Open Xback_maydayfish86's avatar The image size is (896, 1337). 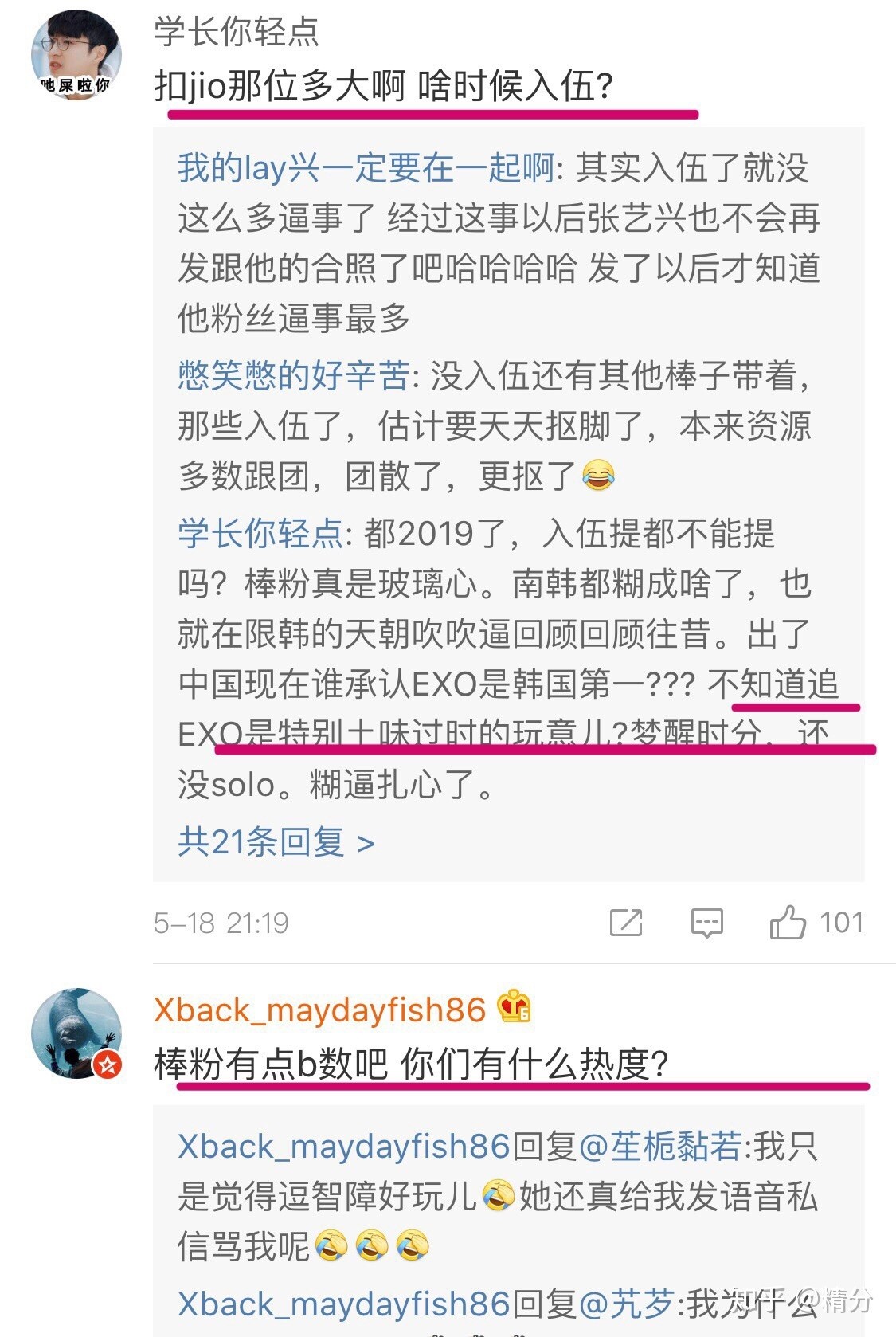click(x=76, y=1033)
